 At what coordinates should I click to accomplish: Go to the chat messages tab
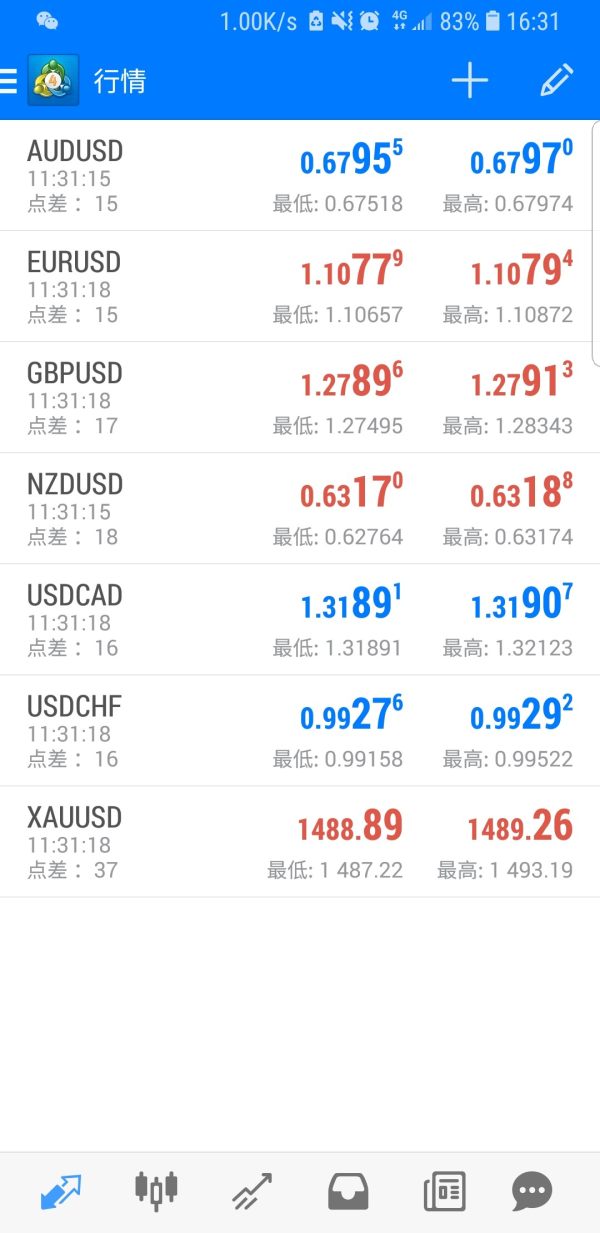[531, 1192]
